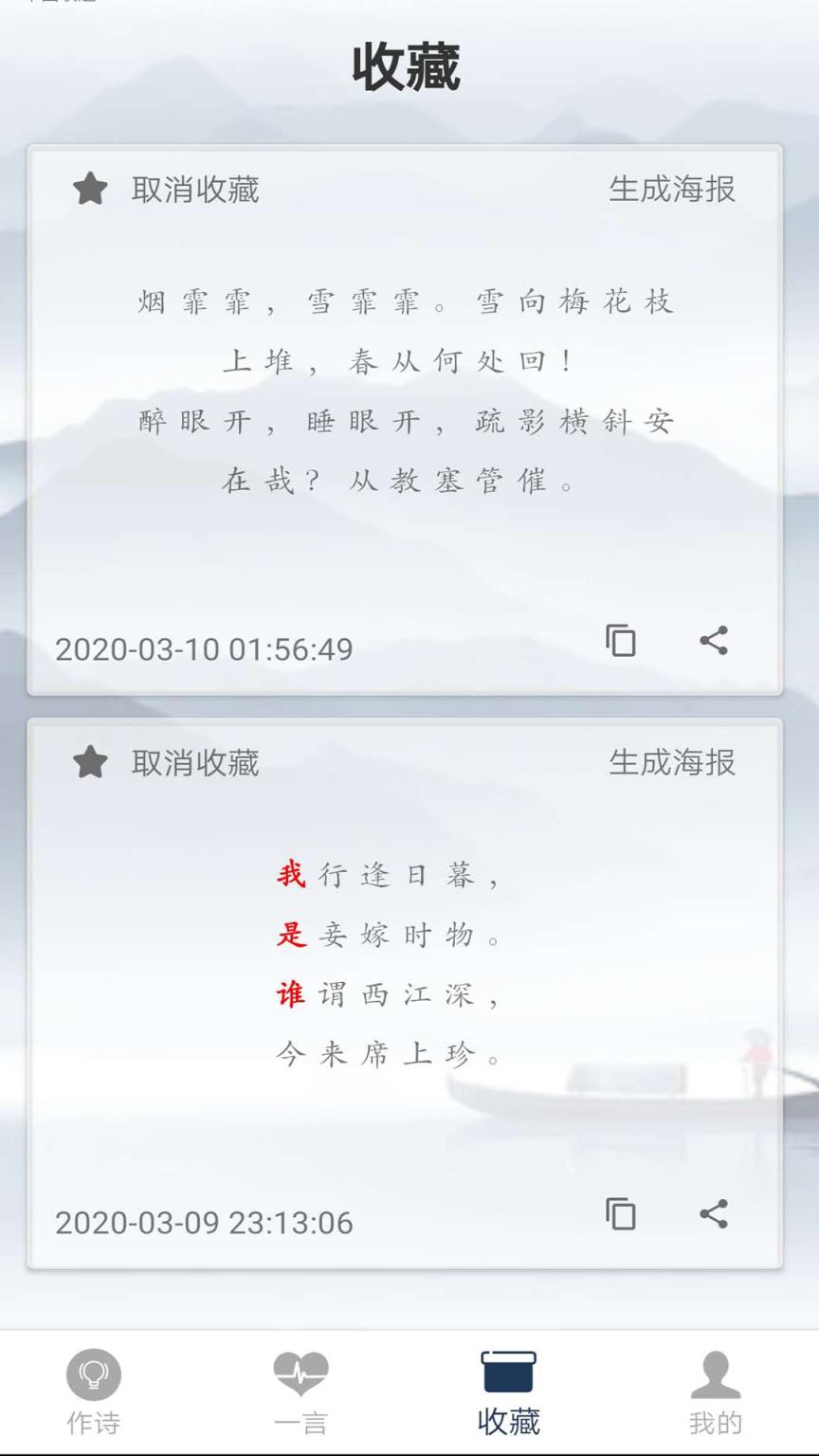819x1456 pixels.
Task: Tap the snow plum poem card body
Action: (x=409, y=389)
